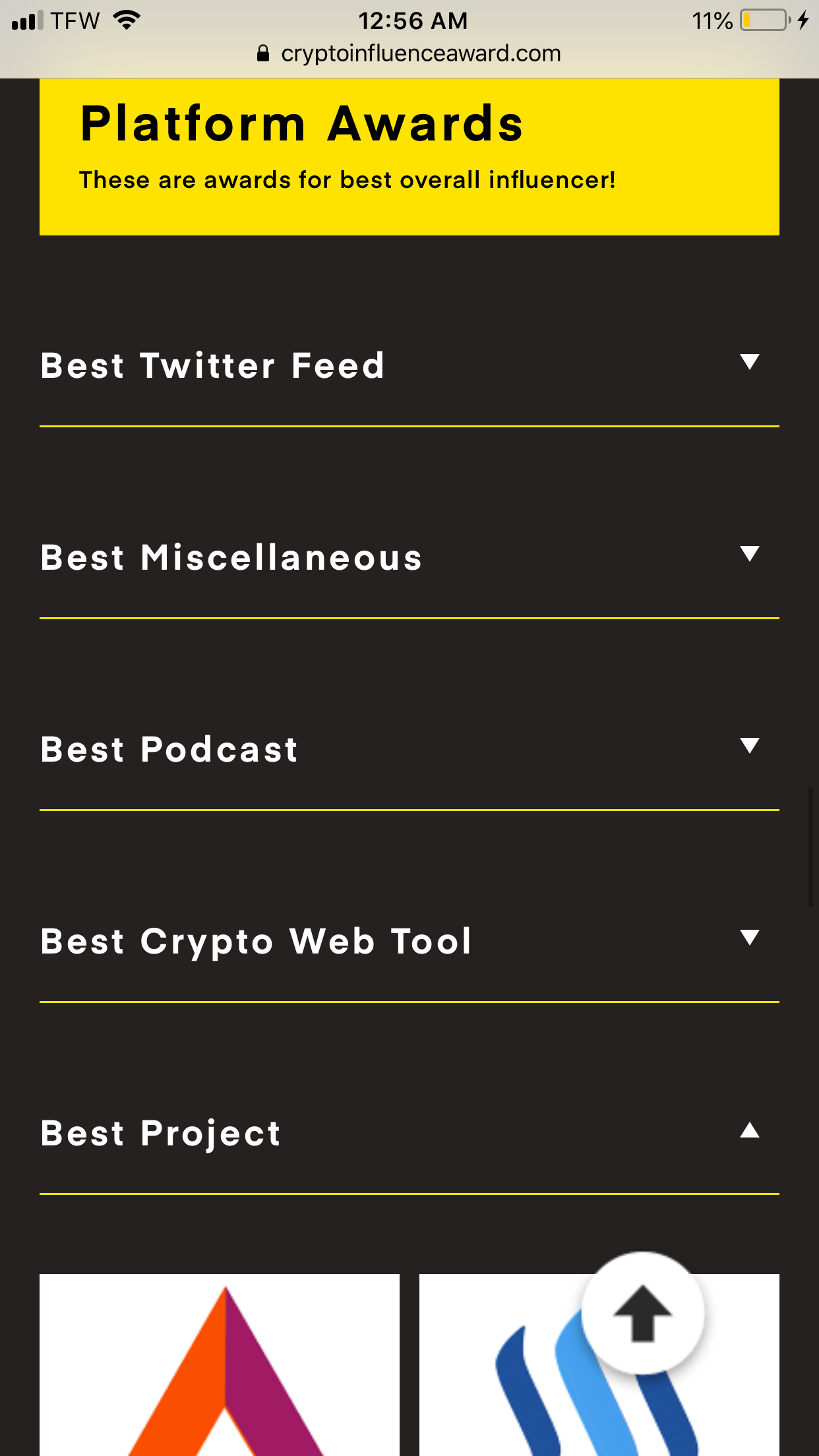Collapse the Best Project section
The width and height of the screenshot is (819, 1456).
pyautogui.click(x=409, y=1133)
